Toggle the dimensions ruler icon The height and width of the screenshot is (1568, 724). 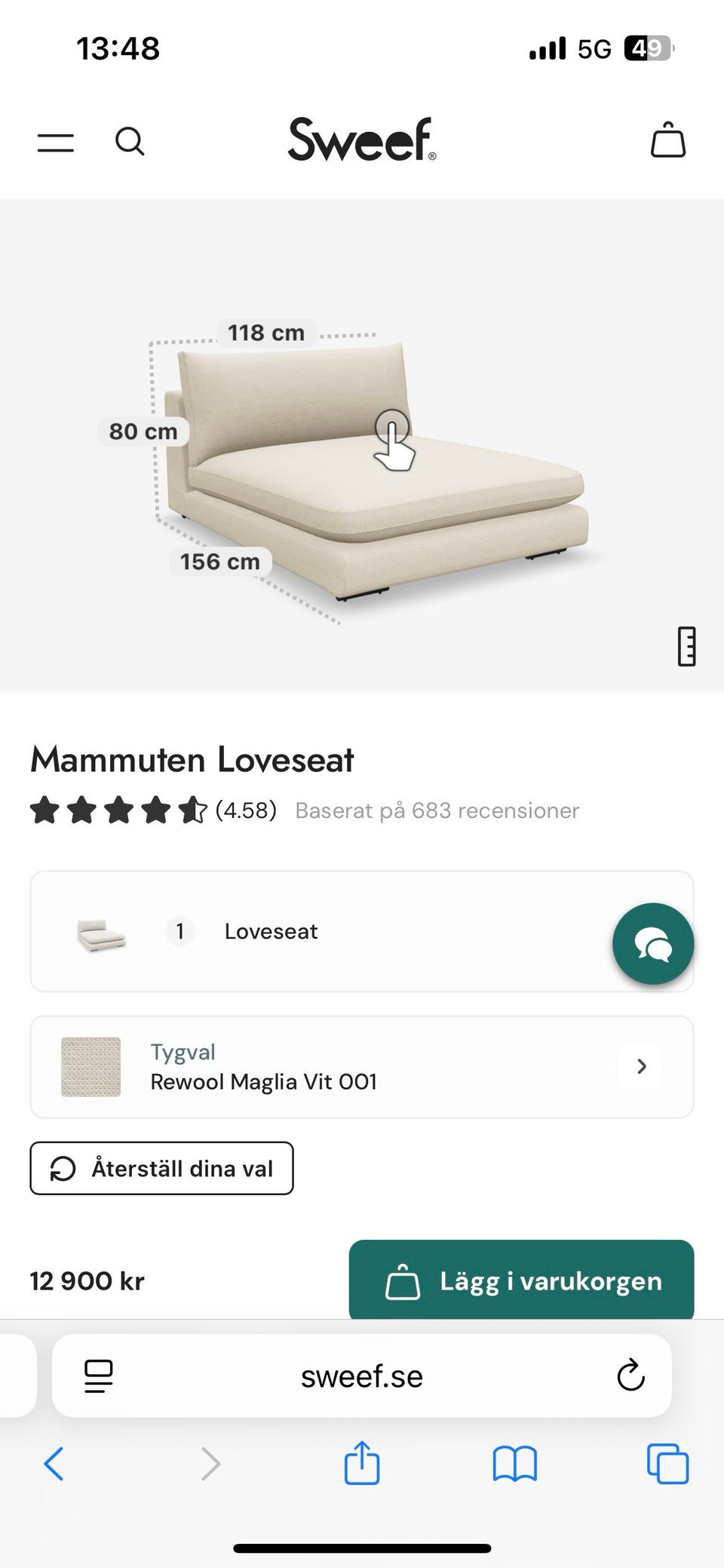point(686,647)
